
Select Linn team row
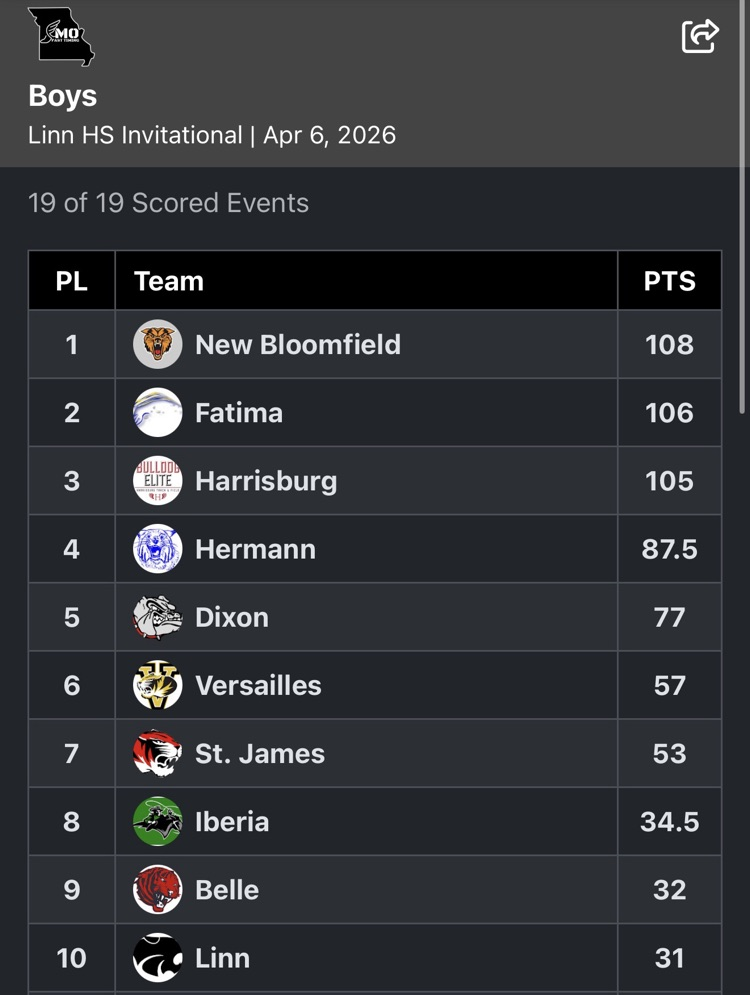[x=374, y=958]
